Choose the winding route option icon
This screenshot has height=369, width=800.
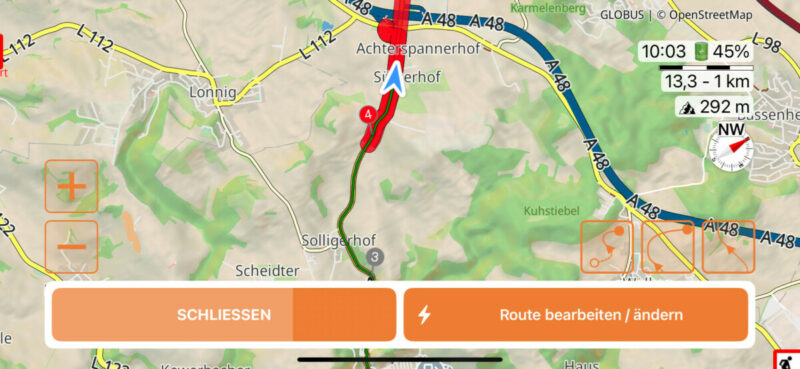607,247
